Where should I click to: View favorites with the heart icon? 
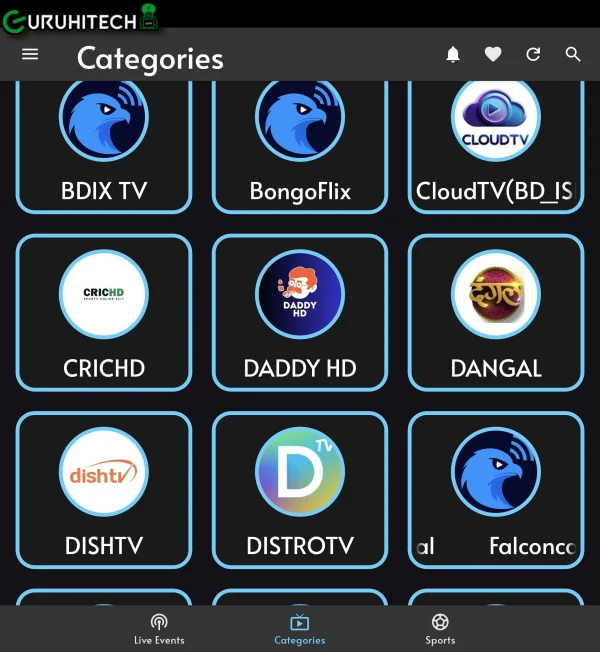[493, 54]
